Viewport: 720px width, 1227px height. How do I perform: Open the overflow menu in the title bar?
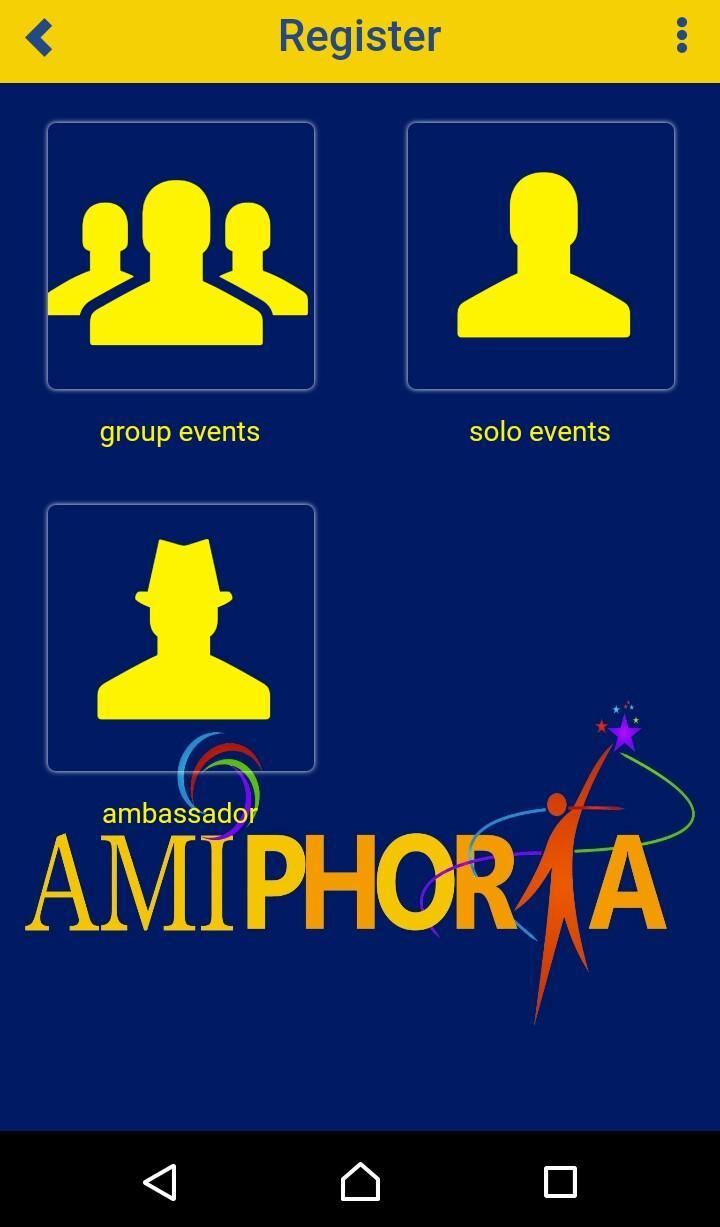(x=682, y=36)
